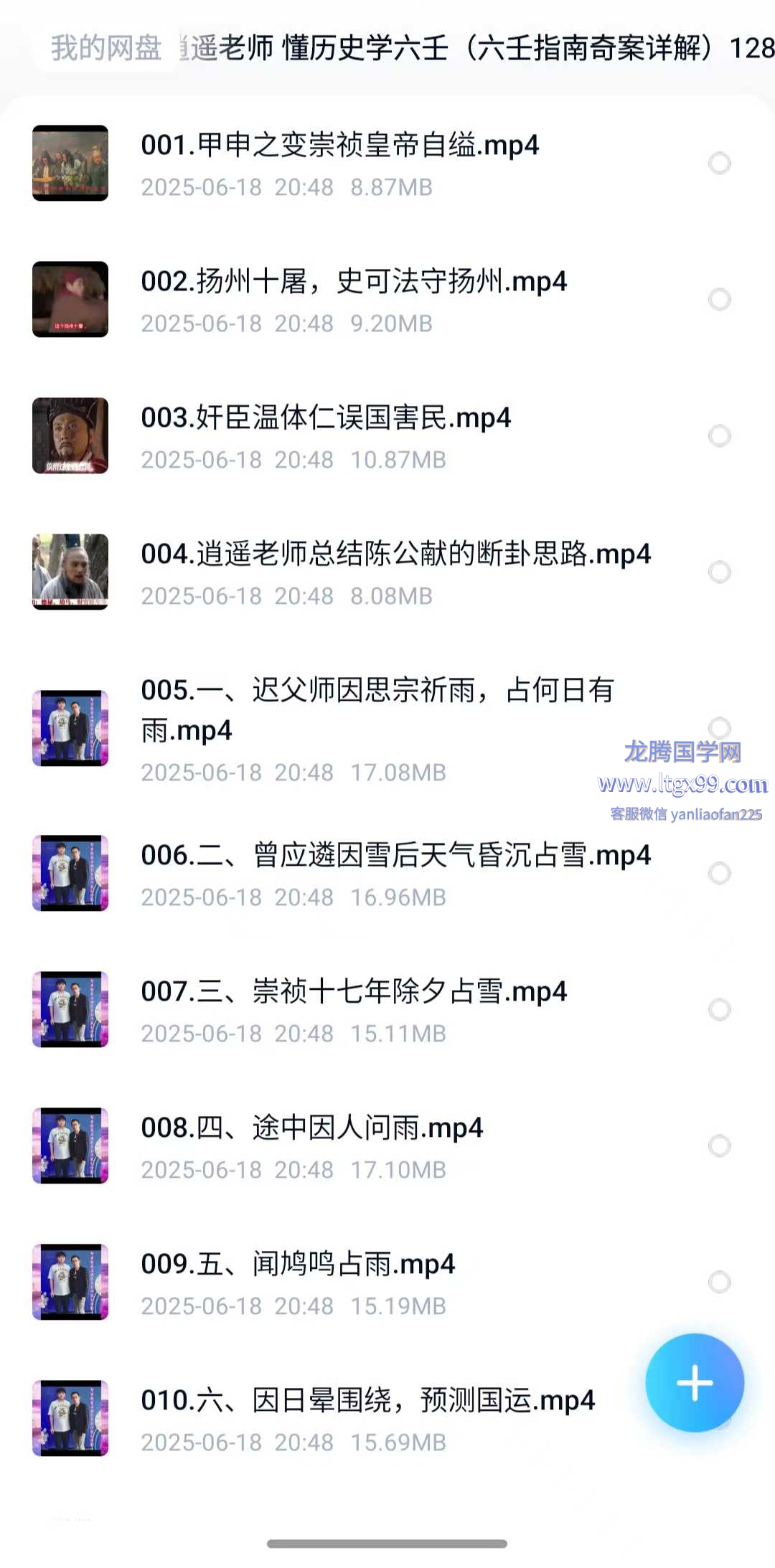This screenshot has width=775, height=1568.
Task: Open video 003.奸臣温体仁误国害民.mp4
Action: point(326,418)
